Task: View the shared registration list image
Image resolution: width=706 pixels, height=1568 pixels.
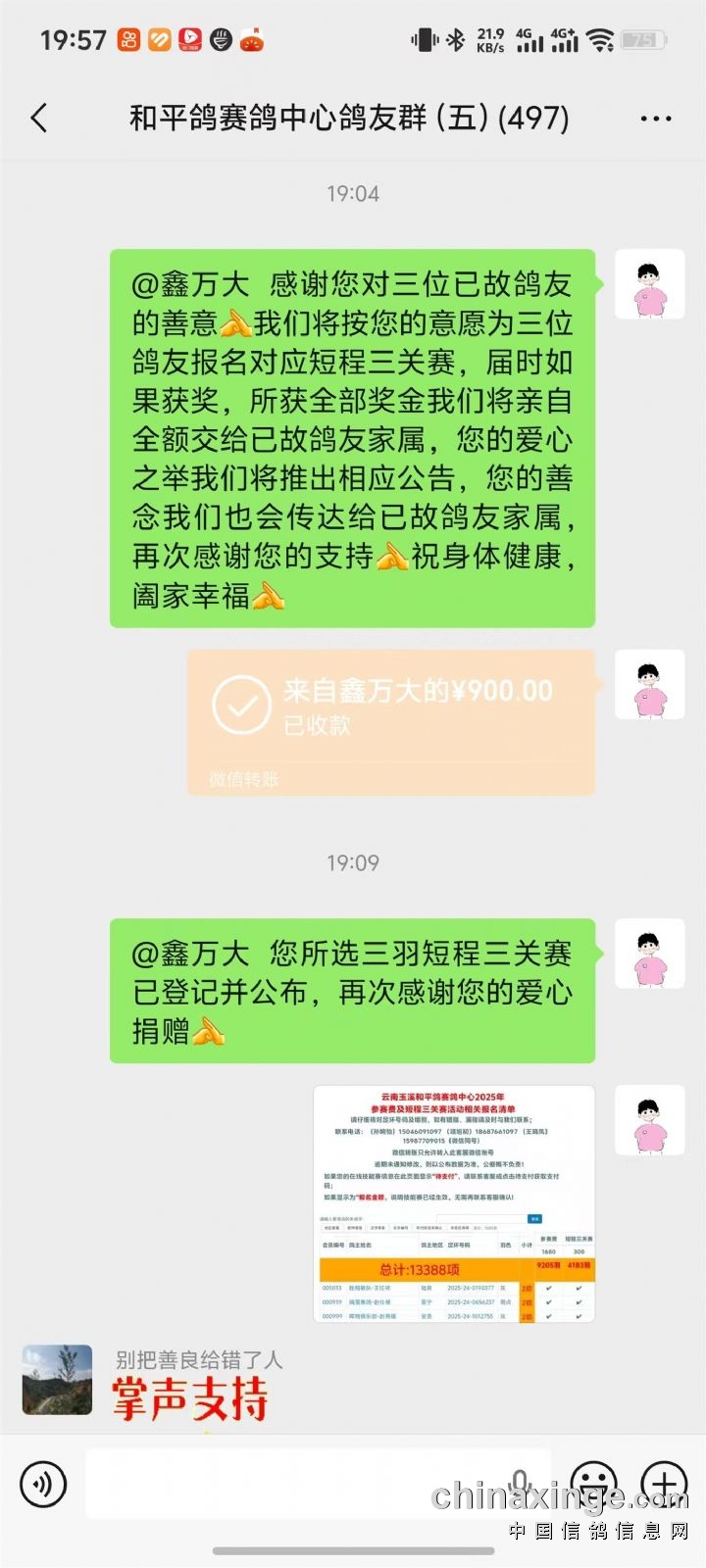Action: pyautogui.click(x=454, y=1203)
